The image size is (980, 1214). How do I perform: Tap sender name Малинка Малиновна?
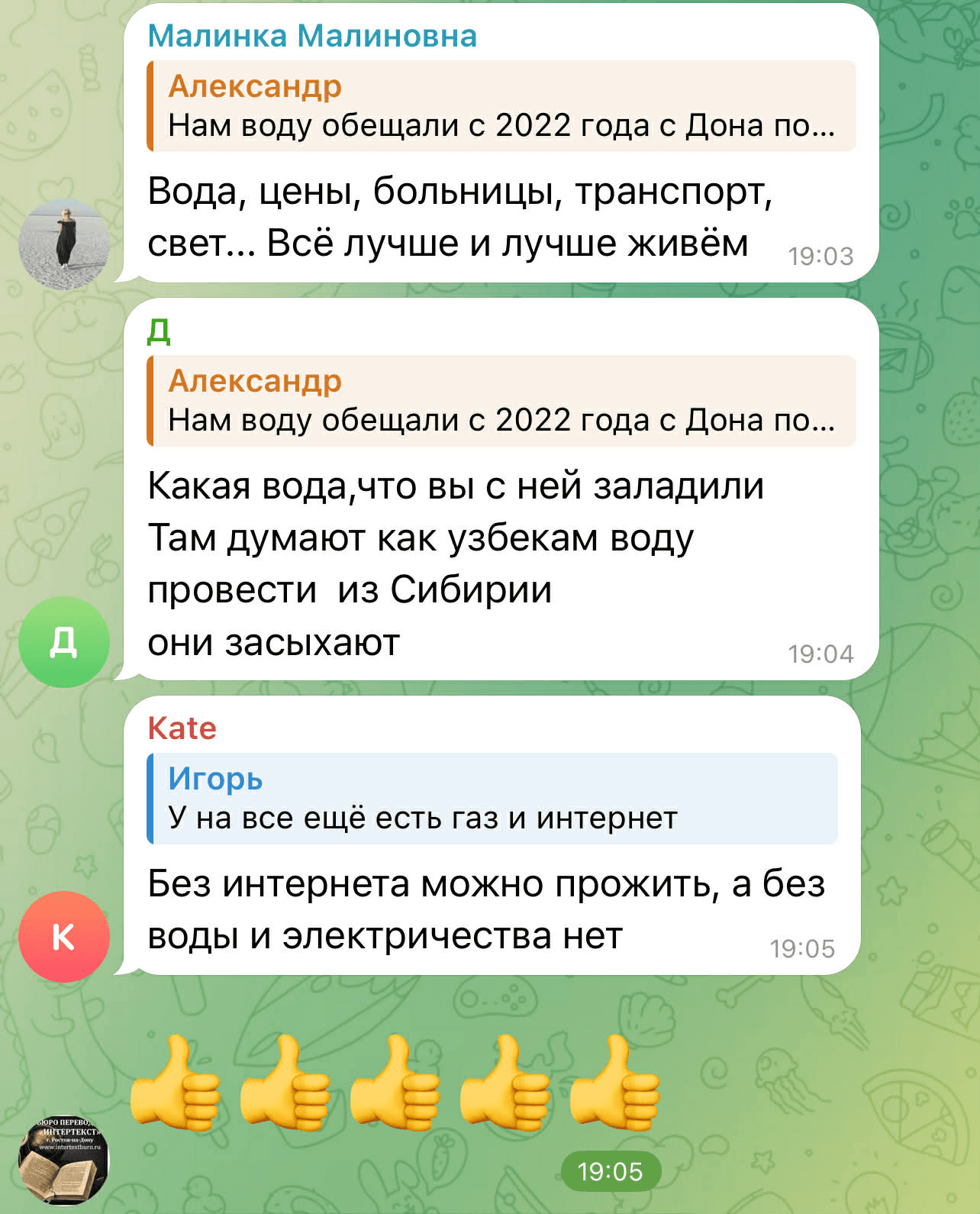[x=311, y=36]
